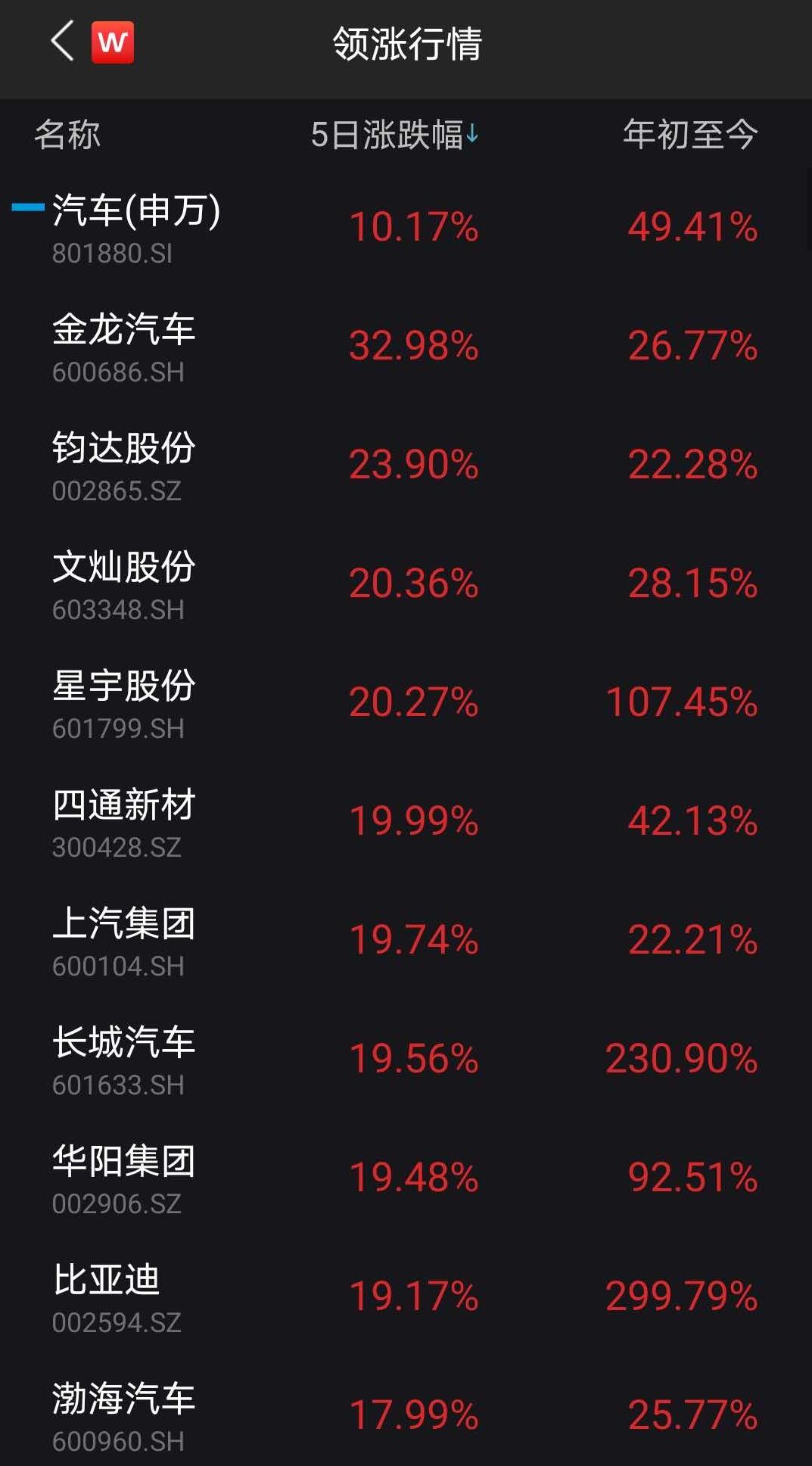Open 比亚迪 stock details
This screenshot has height=1466, width=812.
[x=406, y=1297]
